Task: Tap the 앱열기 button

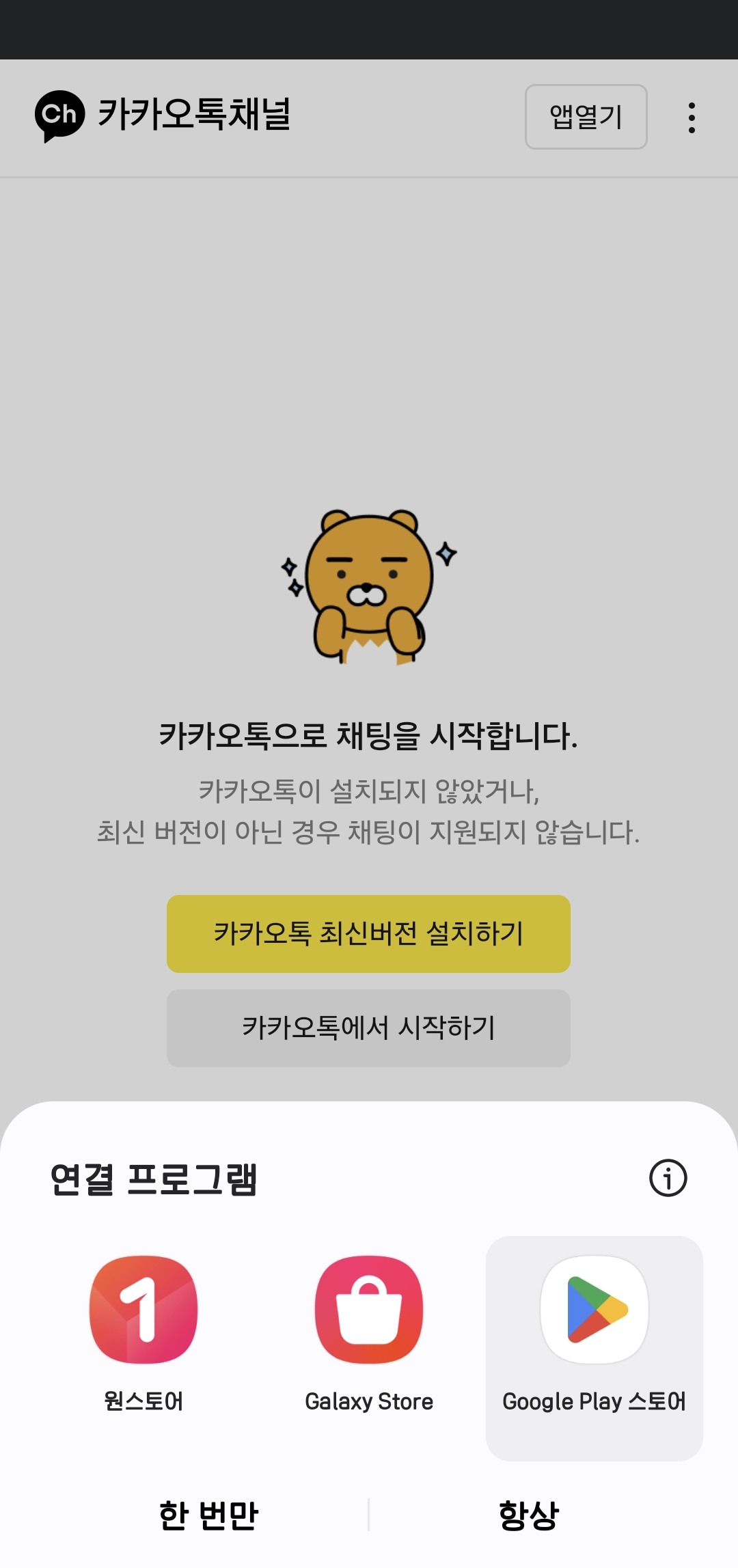Action: 586,117
